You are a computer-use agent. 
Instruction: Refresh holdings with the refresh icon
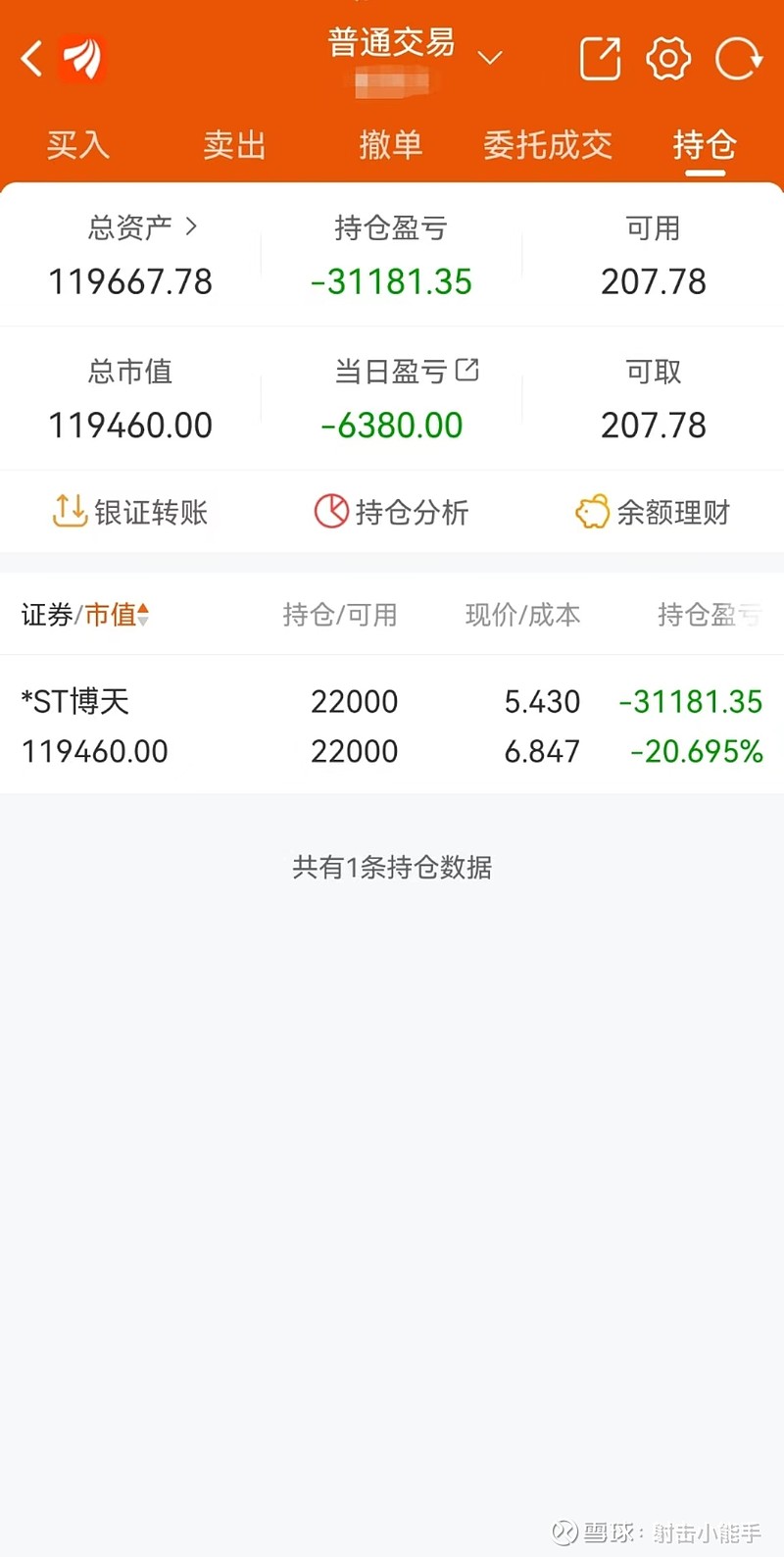pos(737,59)
